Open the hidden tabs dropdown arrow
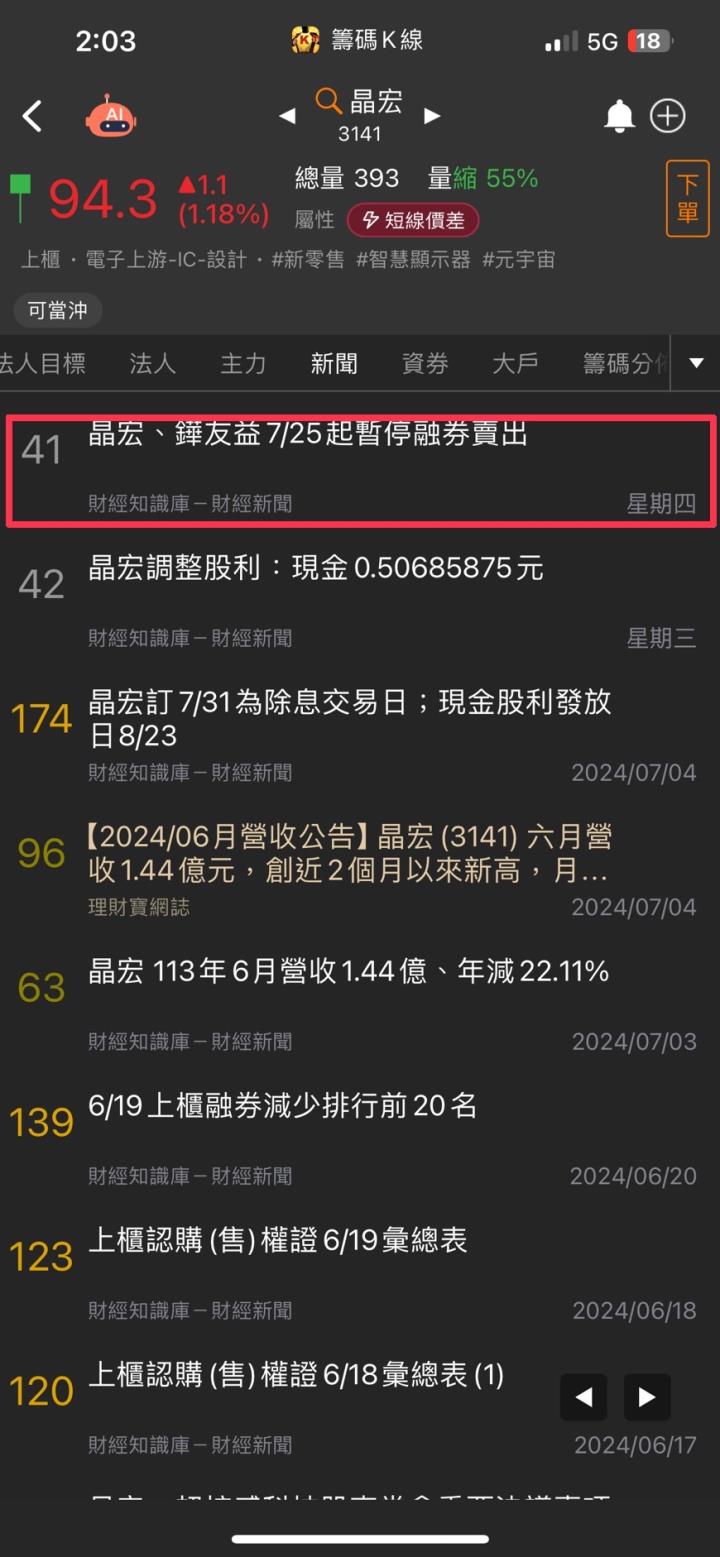 (695, 364)
